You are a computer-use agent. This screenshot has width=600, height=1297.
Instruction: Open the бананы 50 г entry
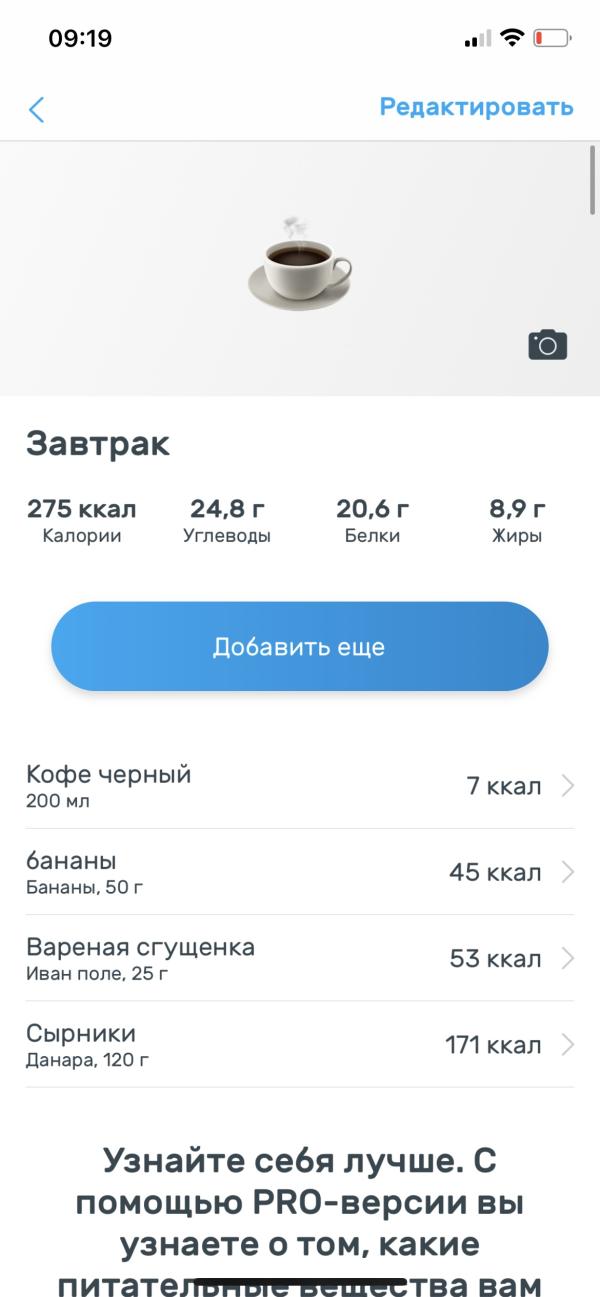click(300, 872)
